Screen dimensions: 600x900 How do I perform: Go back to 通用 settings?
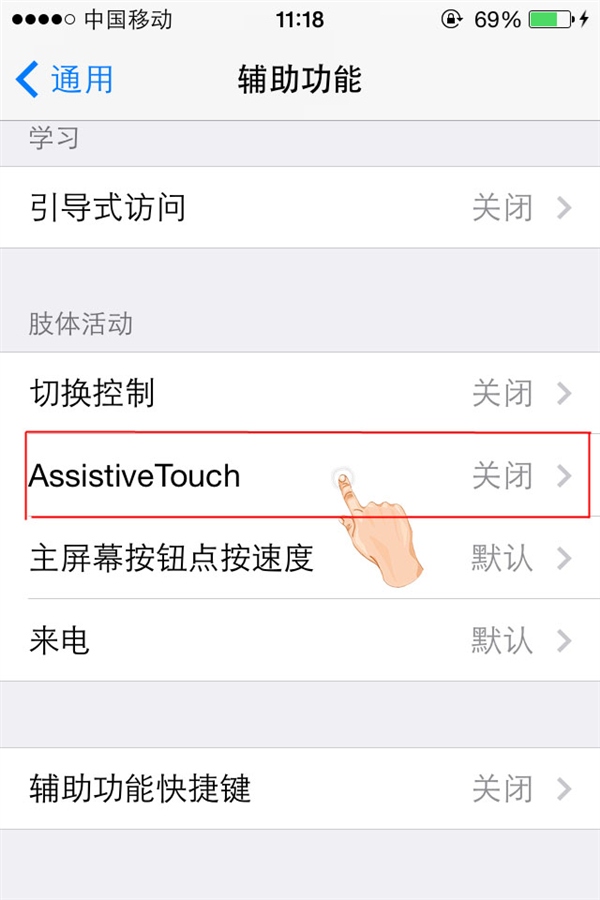(65, 79)
